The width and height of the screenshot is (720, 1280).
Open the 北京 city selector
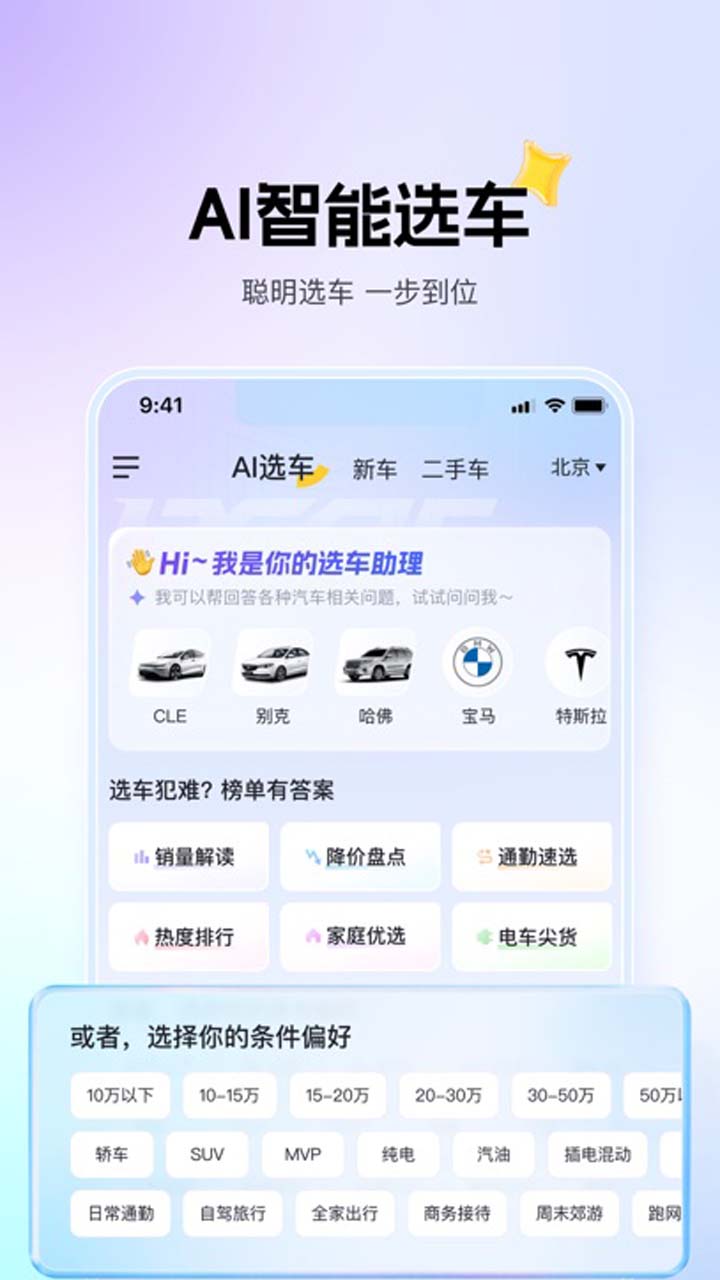(569, 467)
